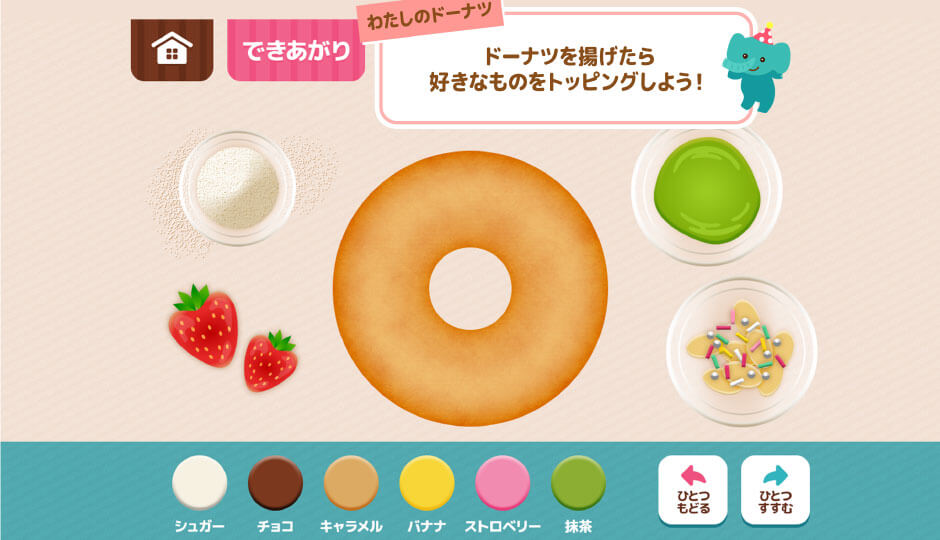This screenshot has width=940, height=540.
Task: Choose the チョコ chocolate glaze
Action: pyautogui.click(x=275, y=484)
